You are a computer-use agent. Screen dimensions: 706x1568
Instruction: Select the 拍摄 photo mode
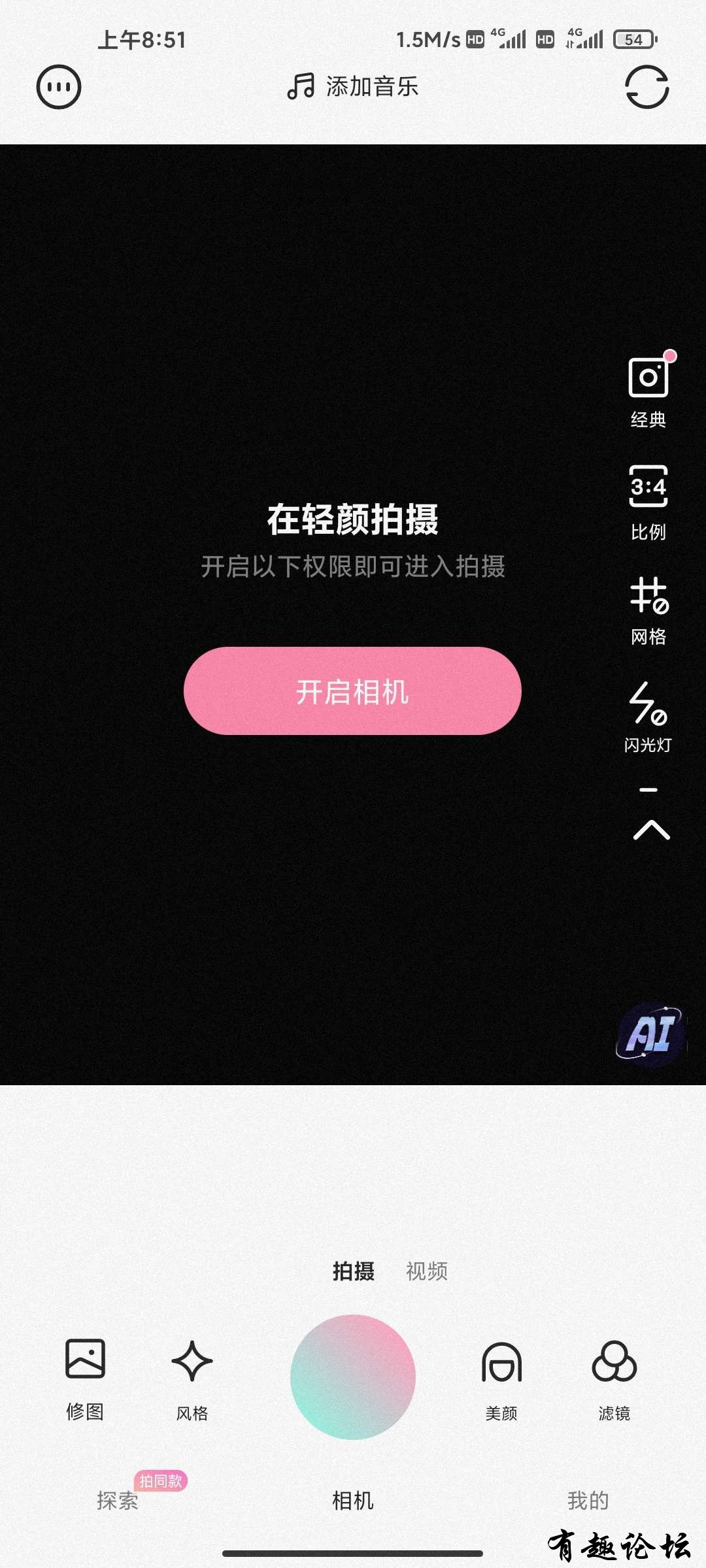tap(353, 1271)
